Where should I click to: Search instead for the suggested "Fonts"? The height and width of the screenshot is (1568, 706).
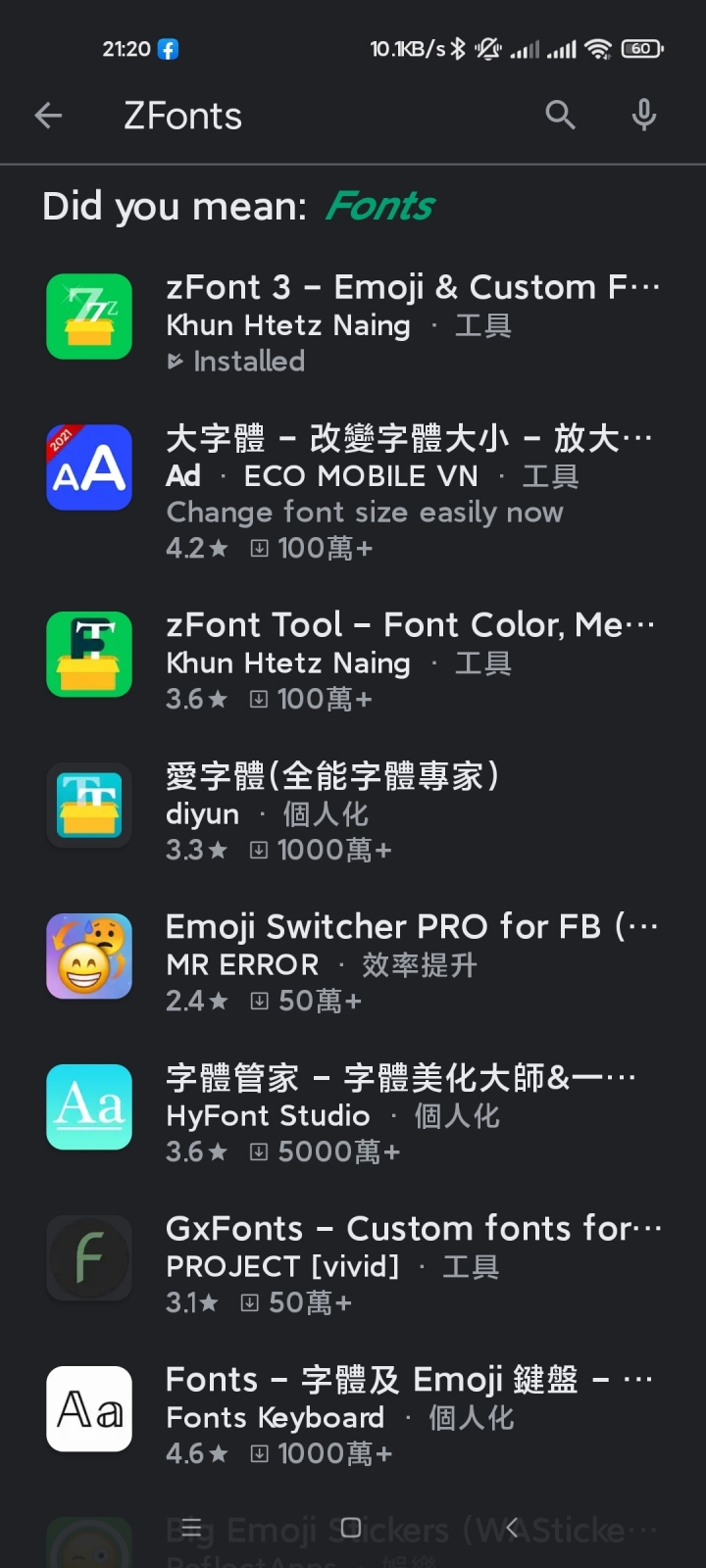tap(378, 206)
